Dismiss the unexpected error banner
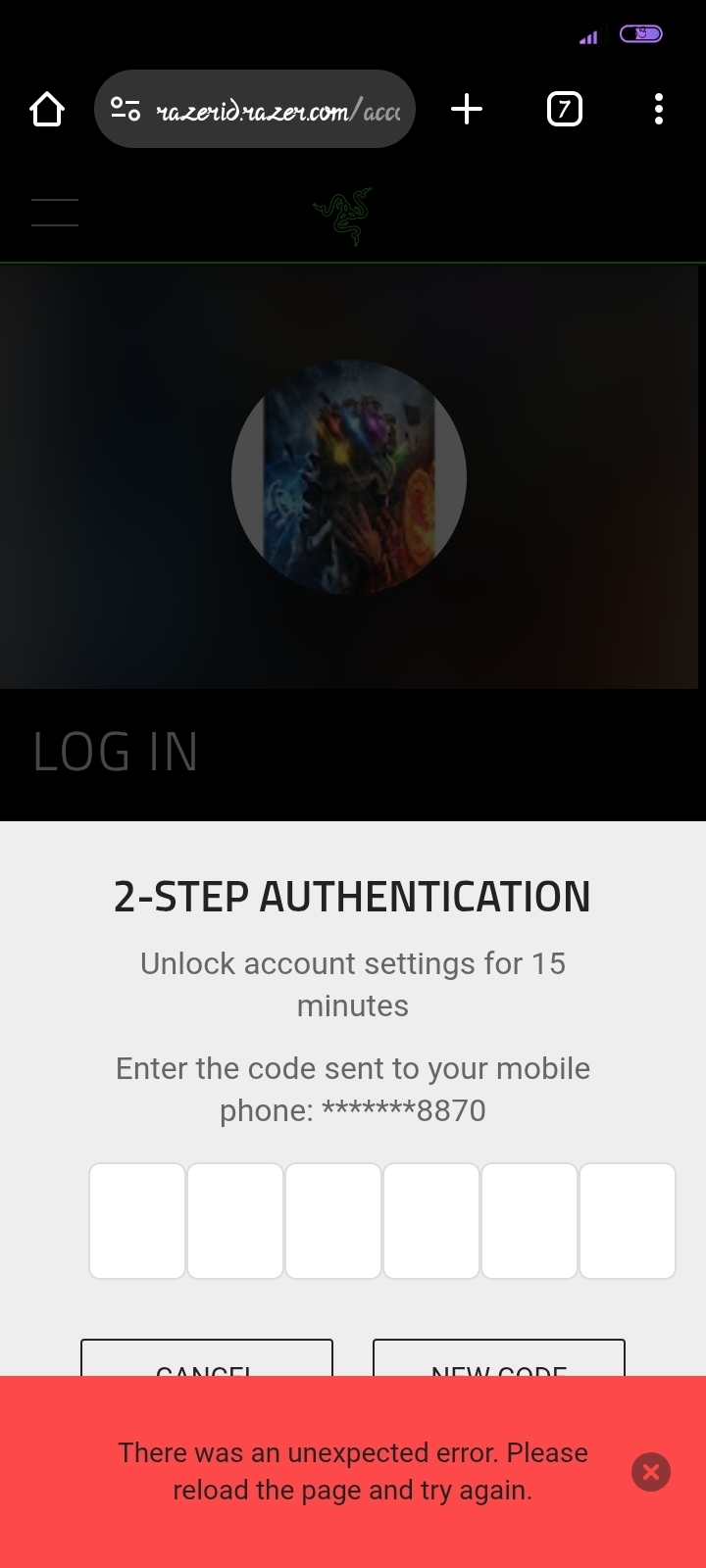Screen dimensions: 706x1568 click(651, 1472)
